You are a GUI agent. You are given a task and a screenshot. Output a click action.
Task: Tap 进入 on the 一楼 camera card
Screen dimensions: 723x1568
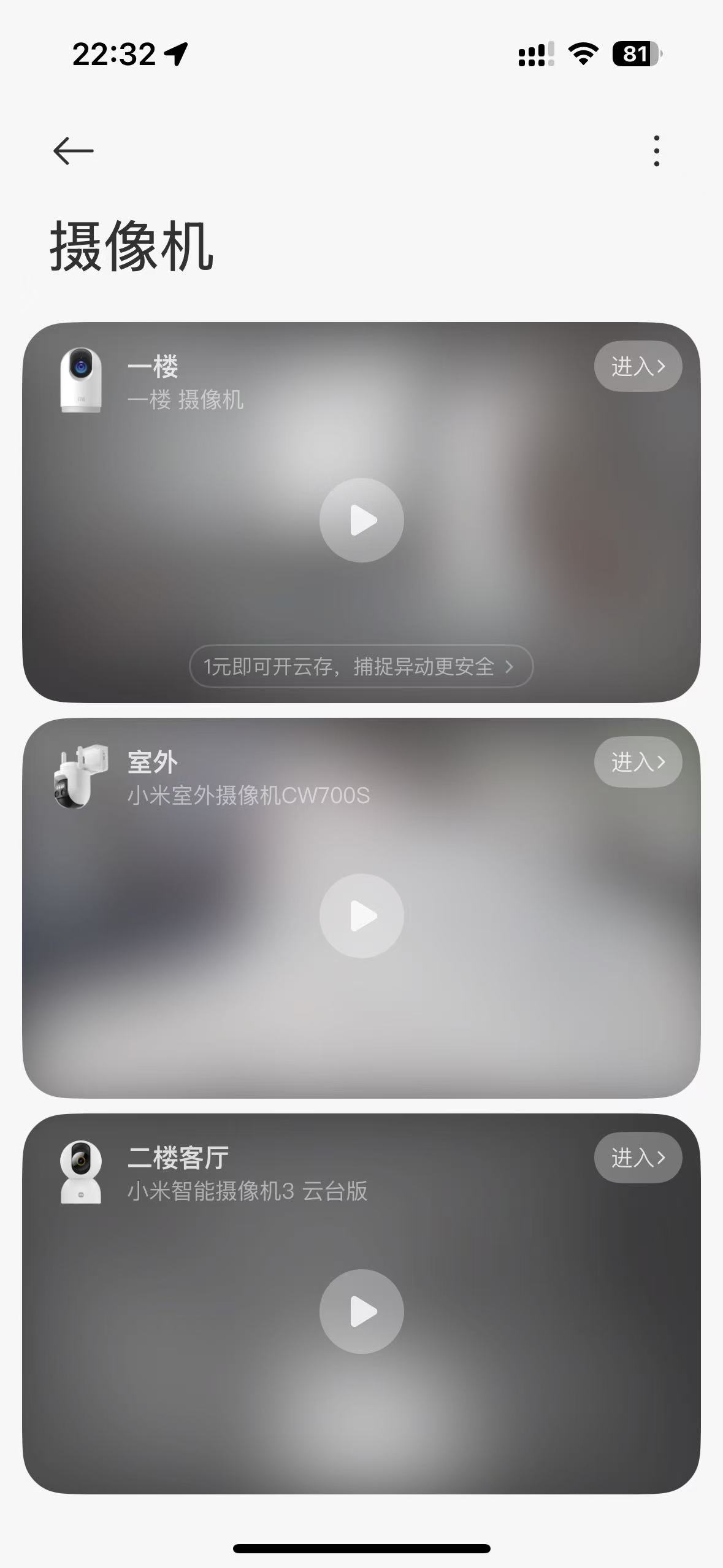(637, 366)
